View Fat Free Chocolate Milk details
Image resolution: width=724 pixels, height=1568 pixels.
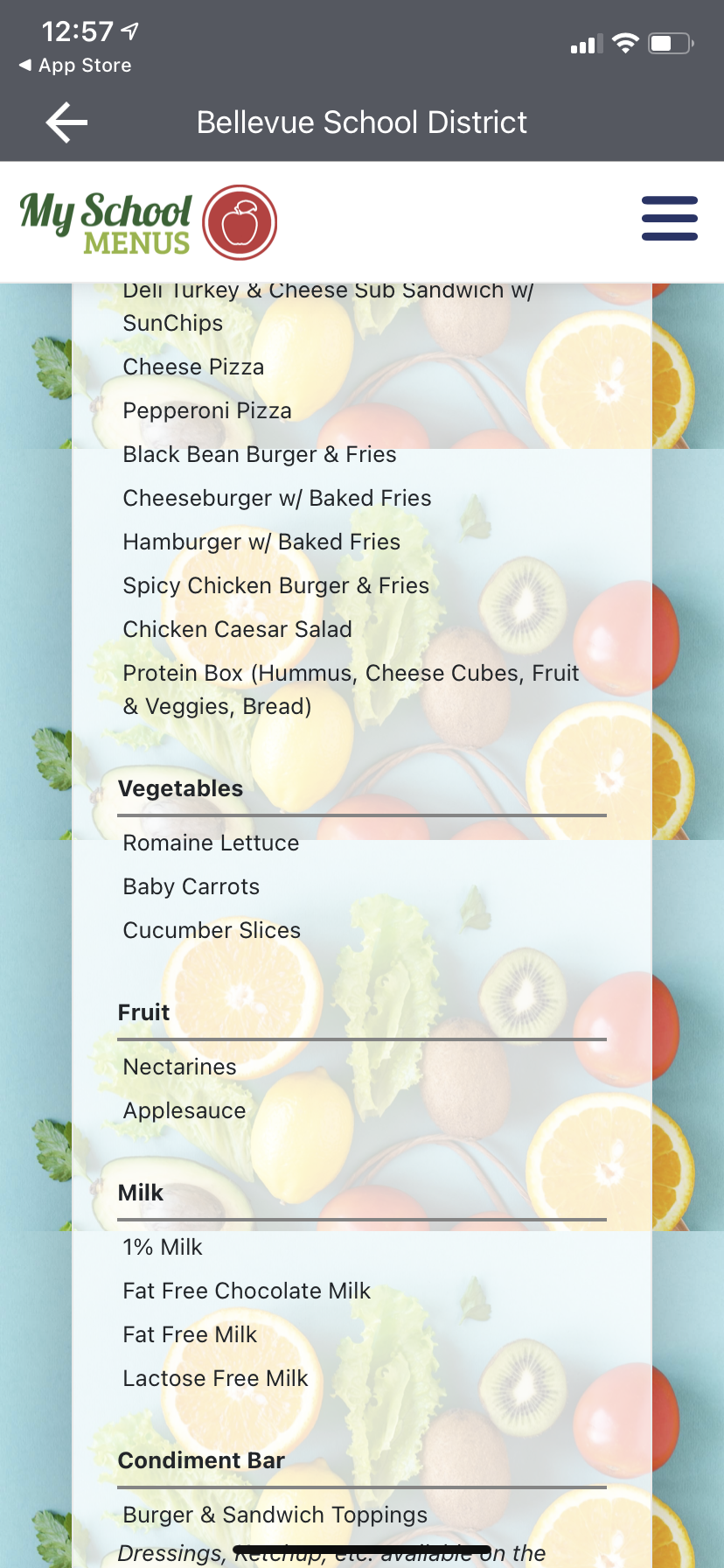(x=247, y=1291)
